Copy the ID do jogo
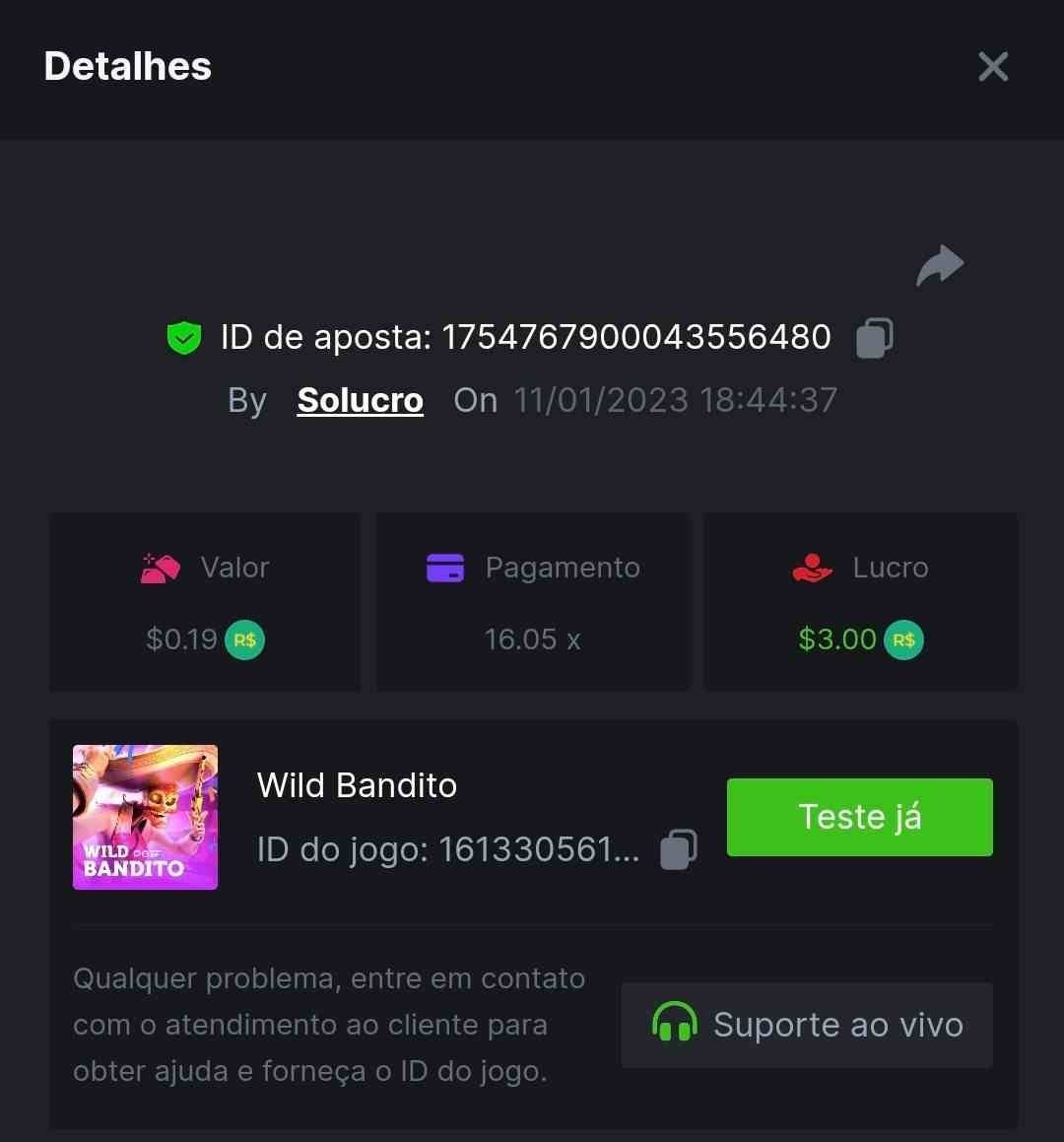This screenshot has width=1064, height=1142. click(678, 849)
